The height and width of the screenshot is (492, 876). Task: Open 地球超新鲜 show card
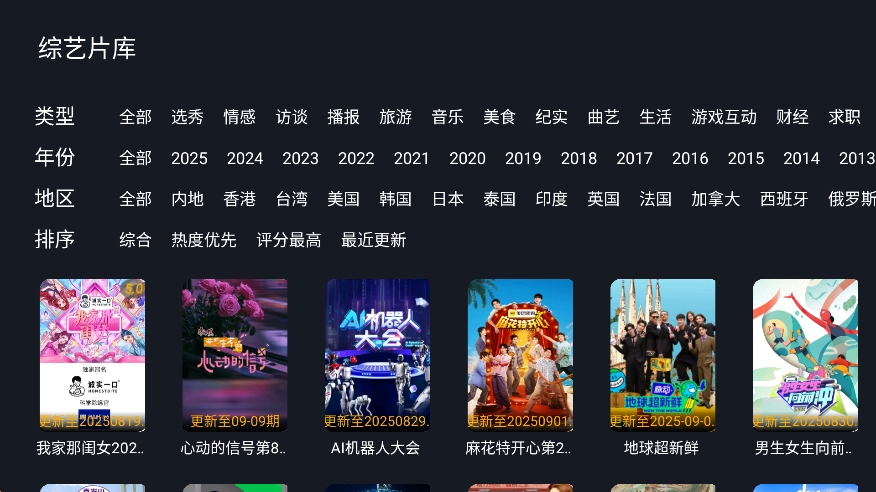click(663, 355)
